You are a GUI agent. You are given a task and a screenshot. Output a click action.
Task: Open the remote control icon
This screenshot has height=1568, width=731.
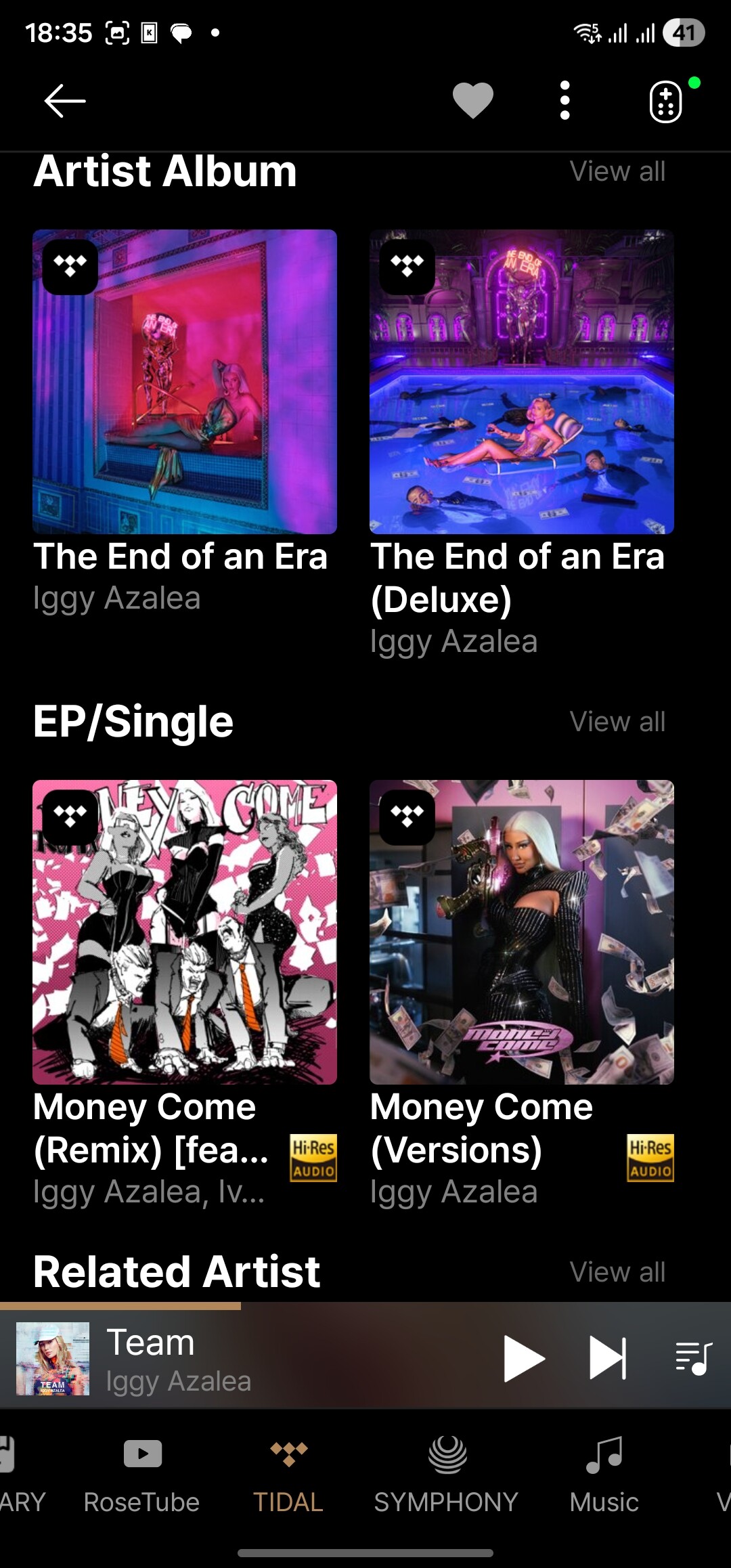click(666, 102)
